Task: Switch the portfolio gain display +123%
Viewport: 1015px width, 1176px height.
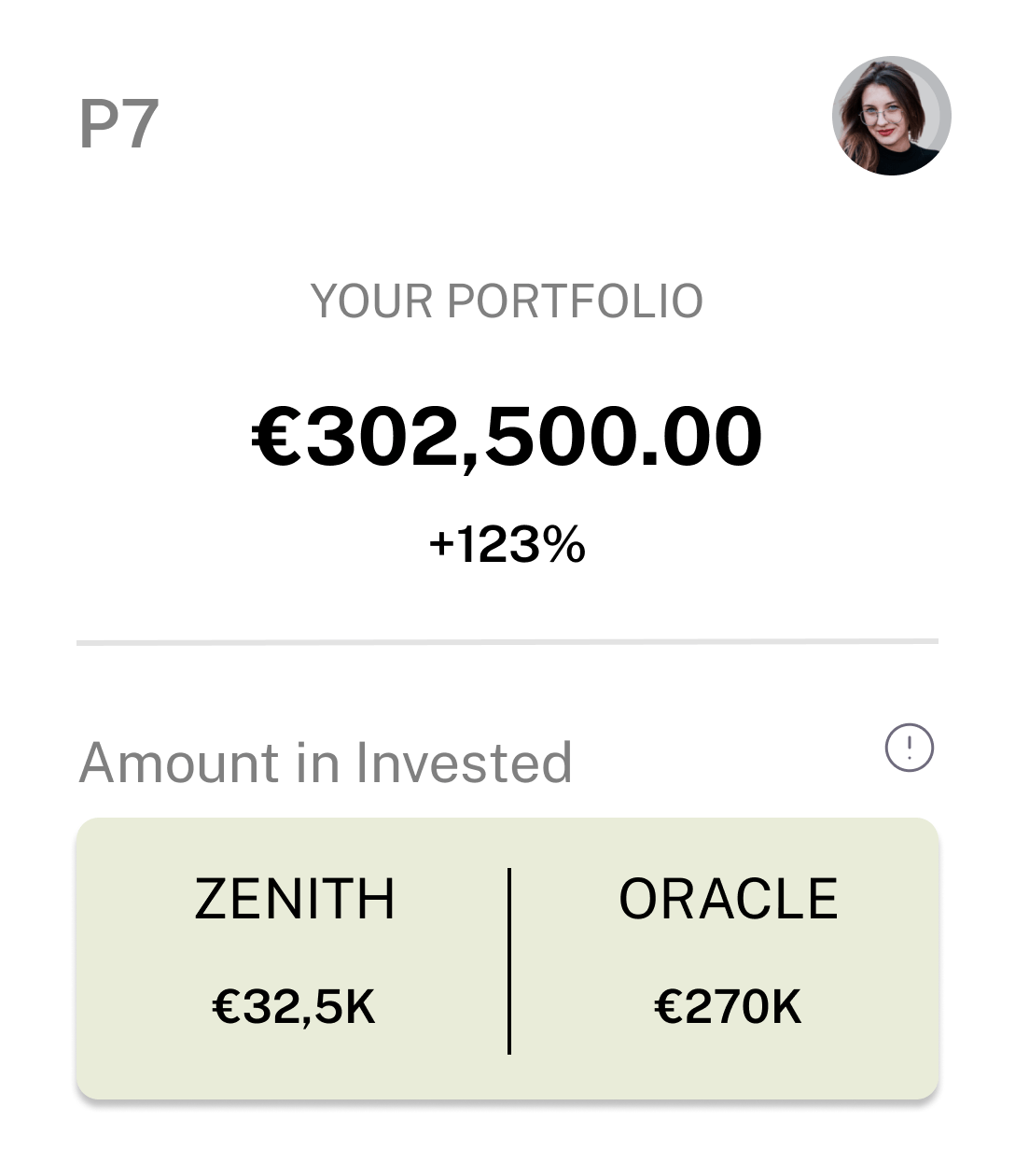Action: 508,539
